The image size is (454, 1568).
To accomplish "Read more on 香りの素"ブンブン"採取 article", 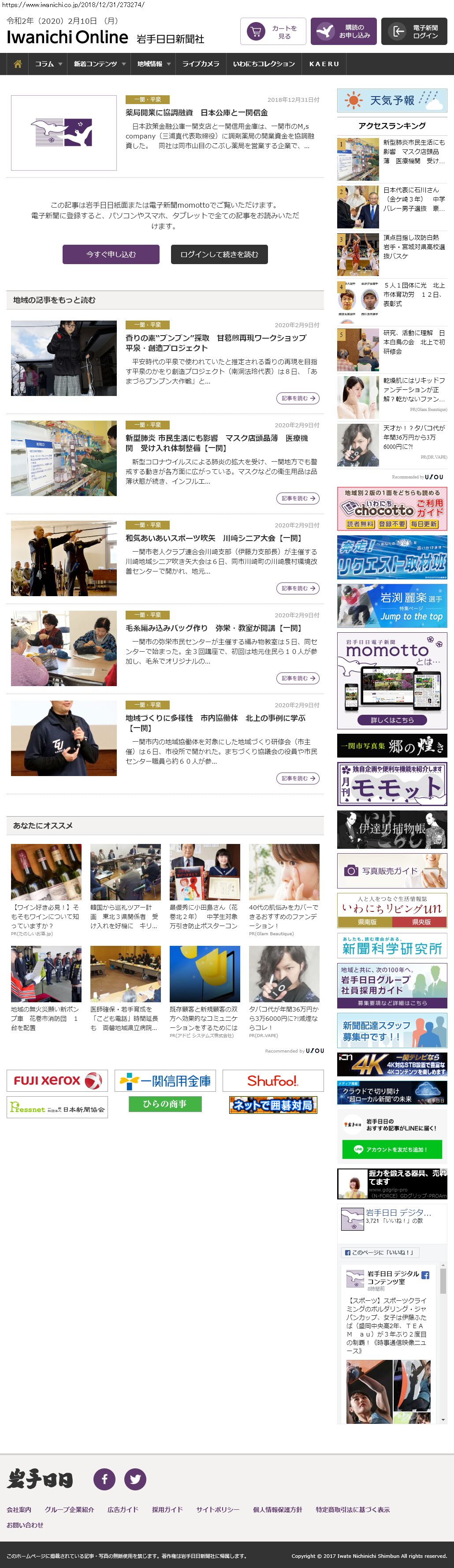I will 298,398.
